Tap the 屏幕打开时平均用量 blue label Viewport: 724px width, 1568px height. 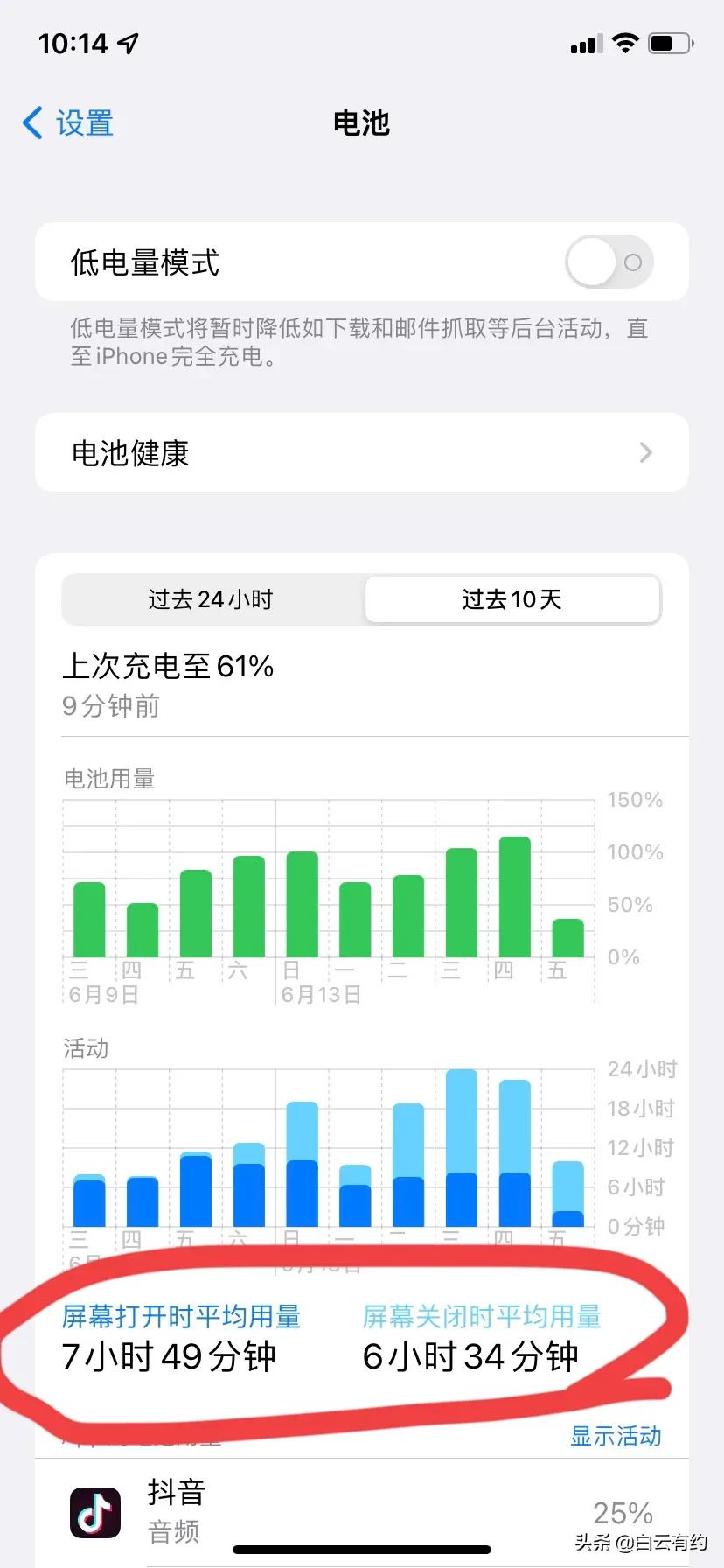click(x=181, y=1317)
